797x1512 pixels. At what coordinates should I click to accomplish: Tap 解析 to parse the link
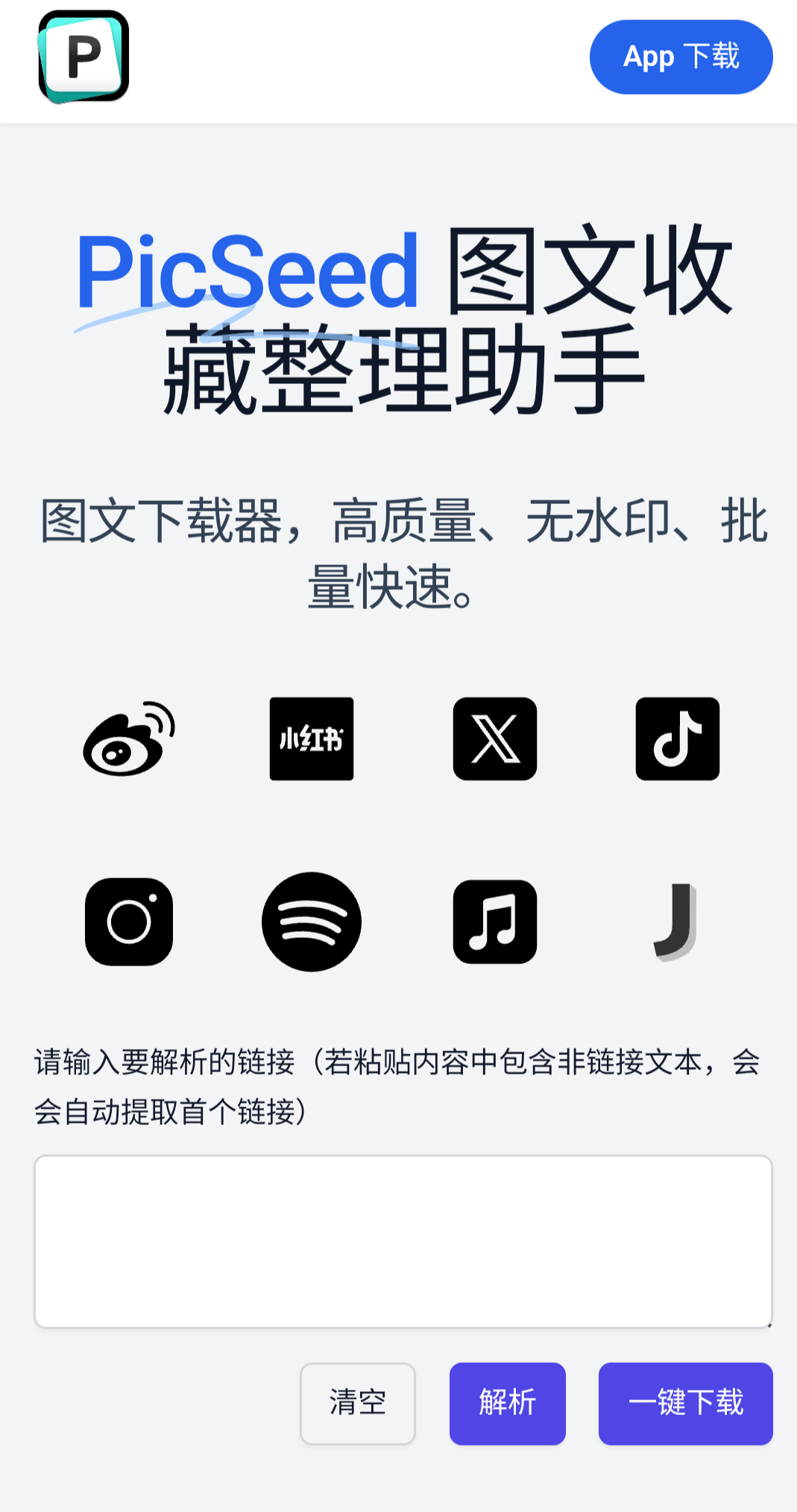(507, 1403)
